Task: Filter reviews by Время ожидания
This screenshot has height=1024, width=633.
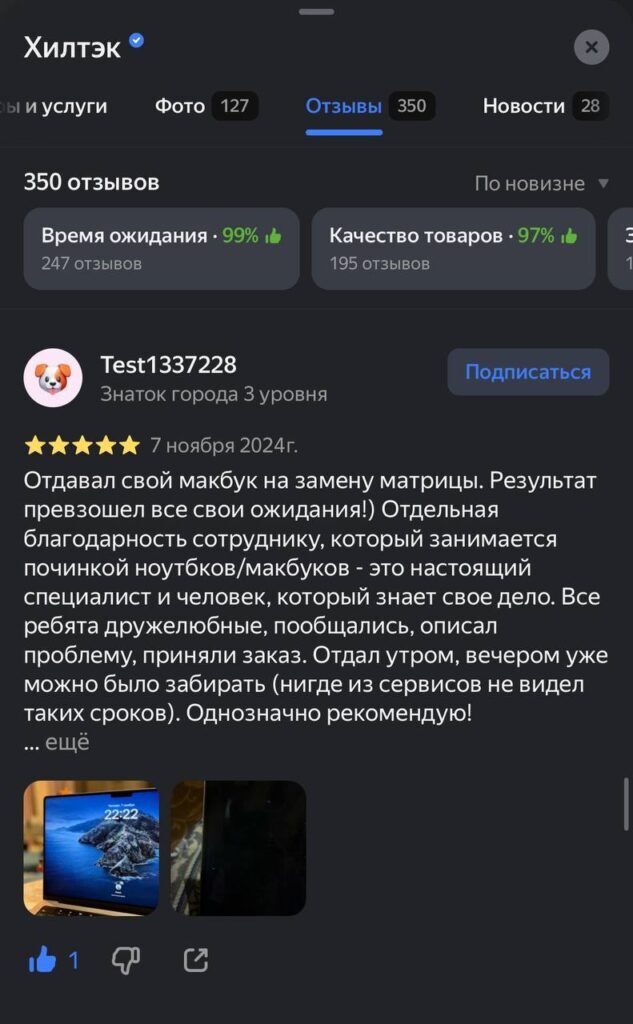Action: pyautogui.click(x=161, y=248)
